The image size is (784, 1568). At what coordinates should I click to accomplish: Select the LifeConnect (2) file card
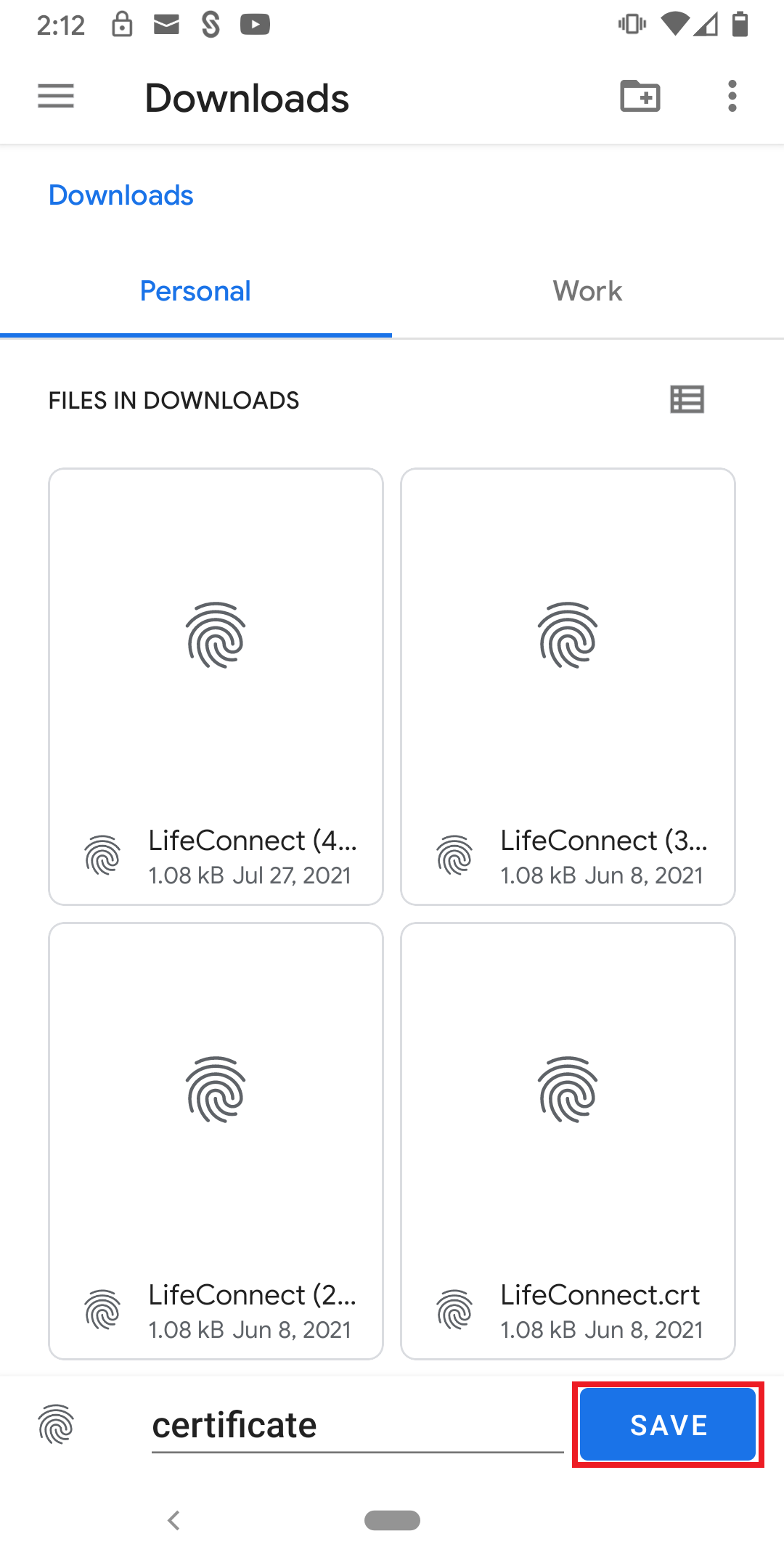pyautogui.click(x=216, y=1140)
